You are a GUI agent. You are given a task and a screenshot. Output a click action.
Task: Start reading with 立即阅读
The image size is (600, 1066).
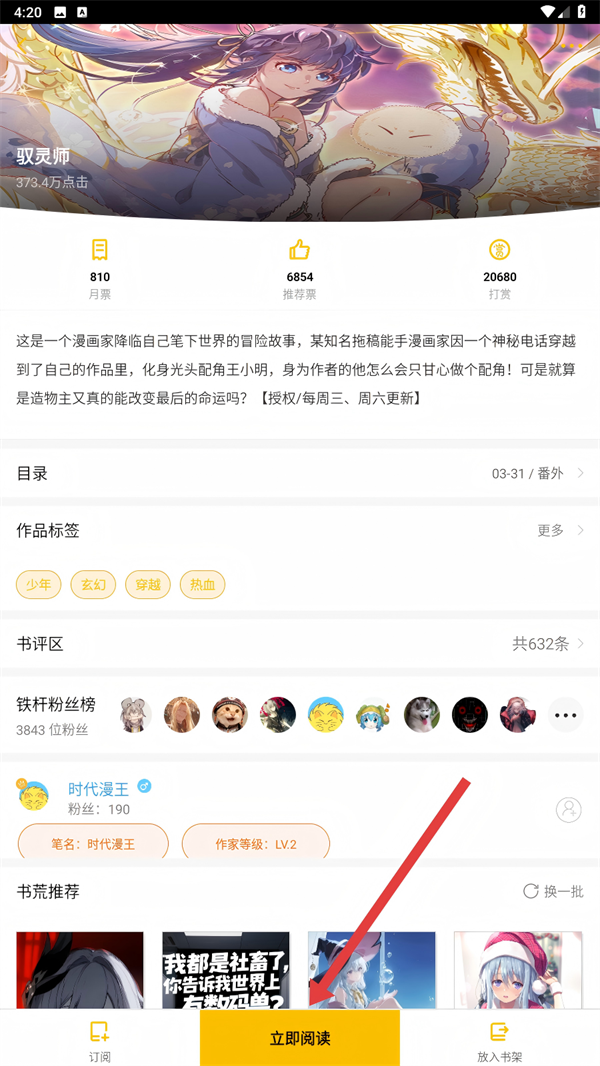pyautogui.click(x=300, y=1038)
